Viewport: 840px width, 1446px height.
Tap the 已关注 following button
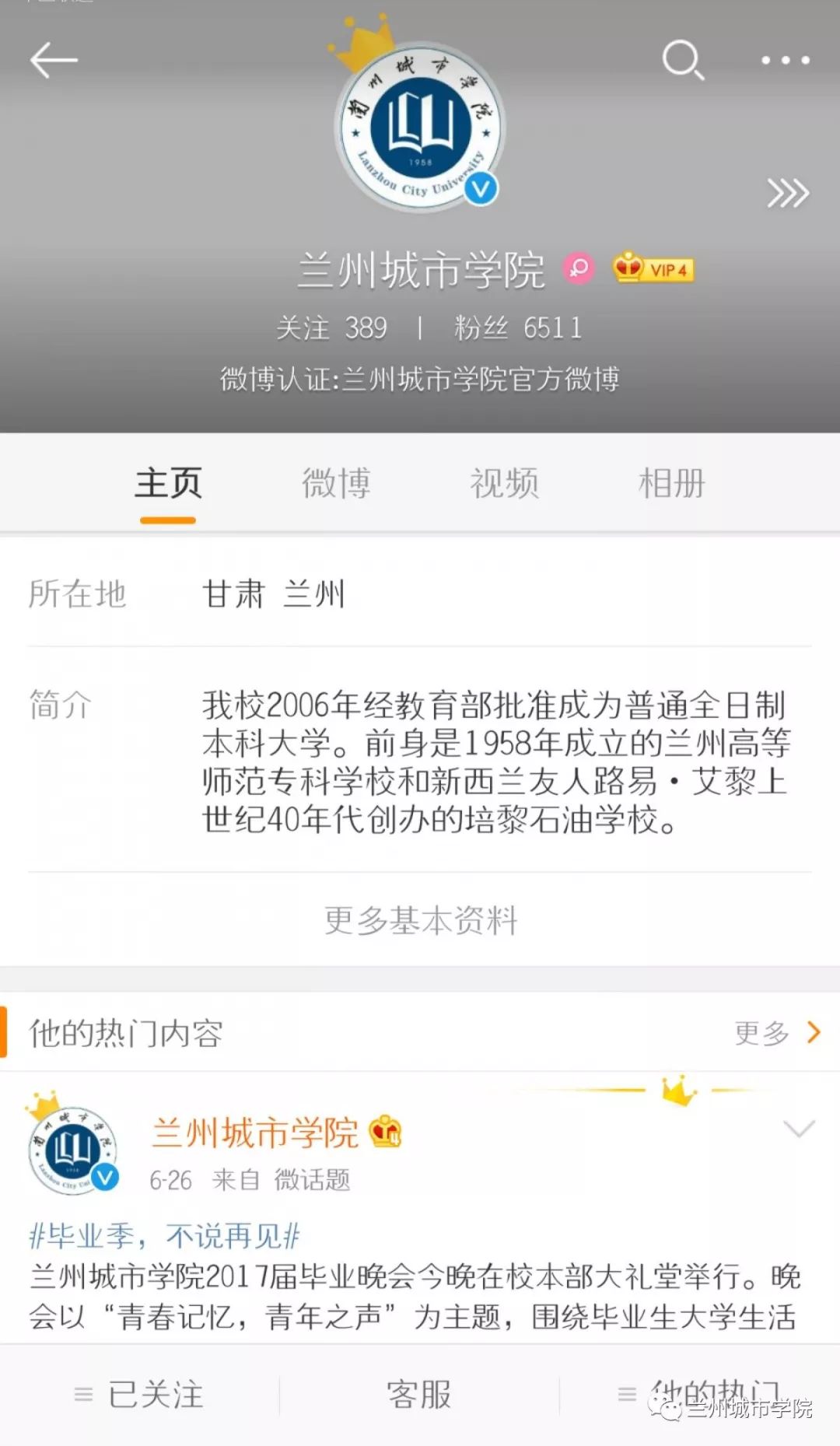139,1394
